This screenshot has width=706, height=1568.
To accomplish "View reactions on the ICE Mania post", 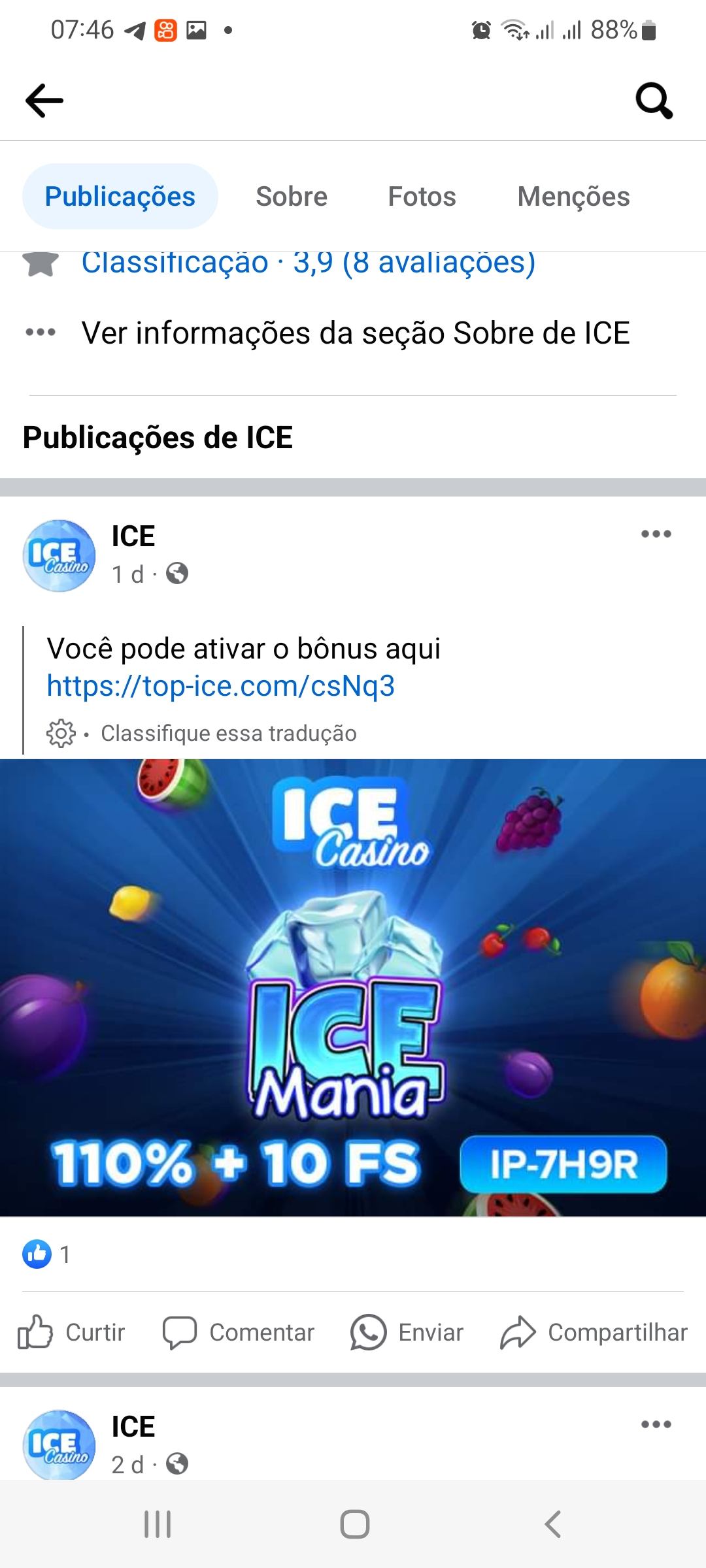I will coord(47,1254).
